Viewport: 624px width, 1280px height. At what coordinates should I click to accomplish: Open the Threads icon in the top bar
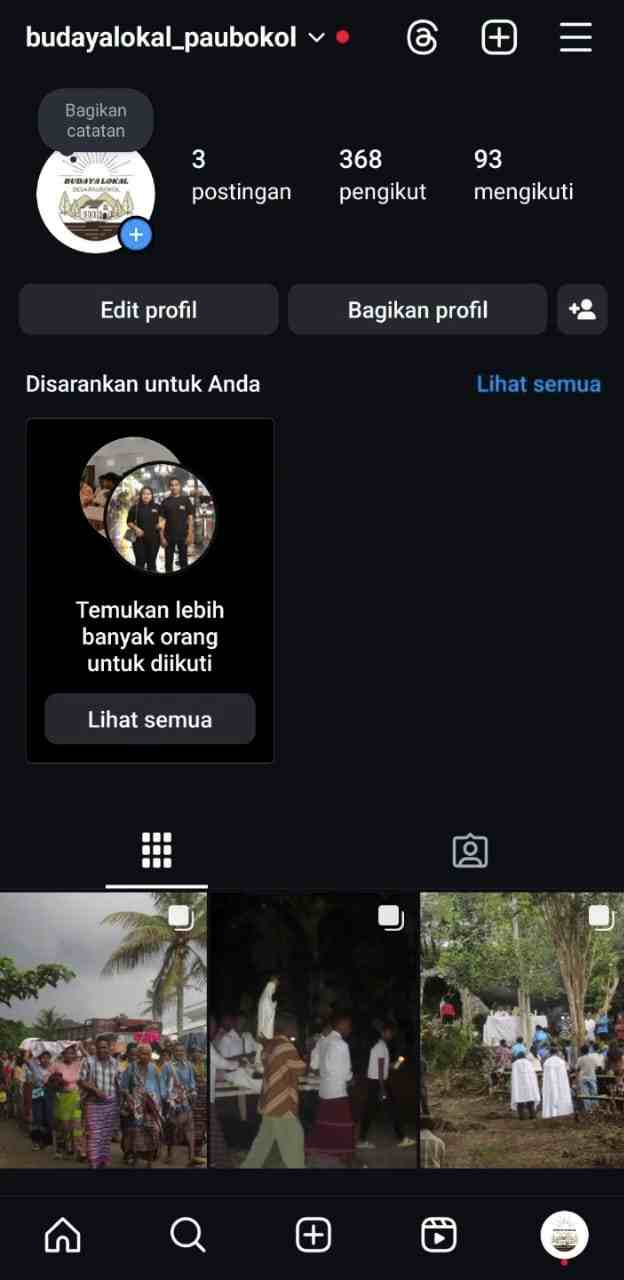click(x=422, y=38)
